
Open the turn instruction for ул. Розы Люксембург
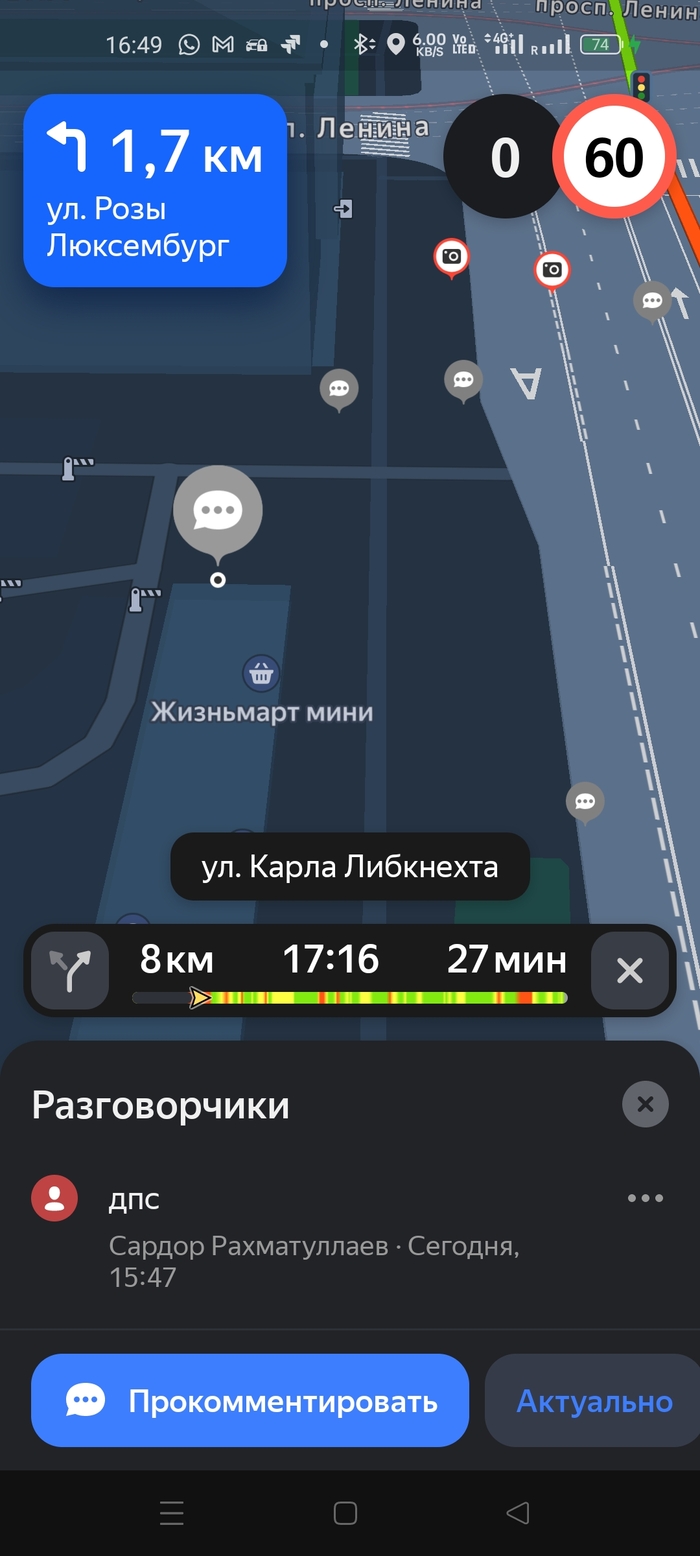point(155,190)
